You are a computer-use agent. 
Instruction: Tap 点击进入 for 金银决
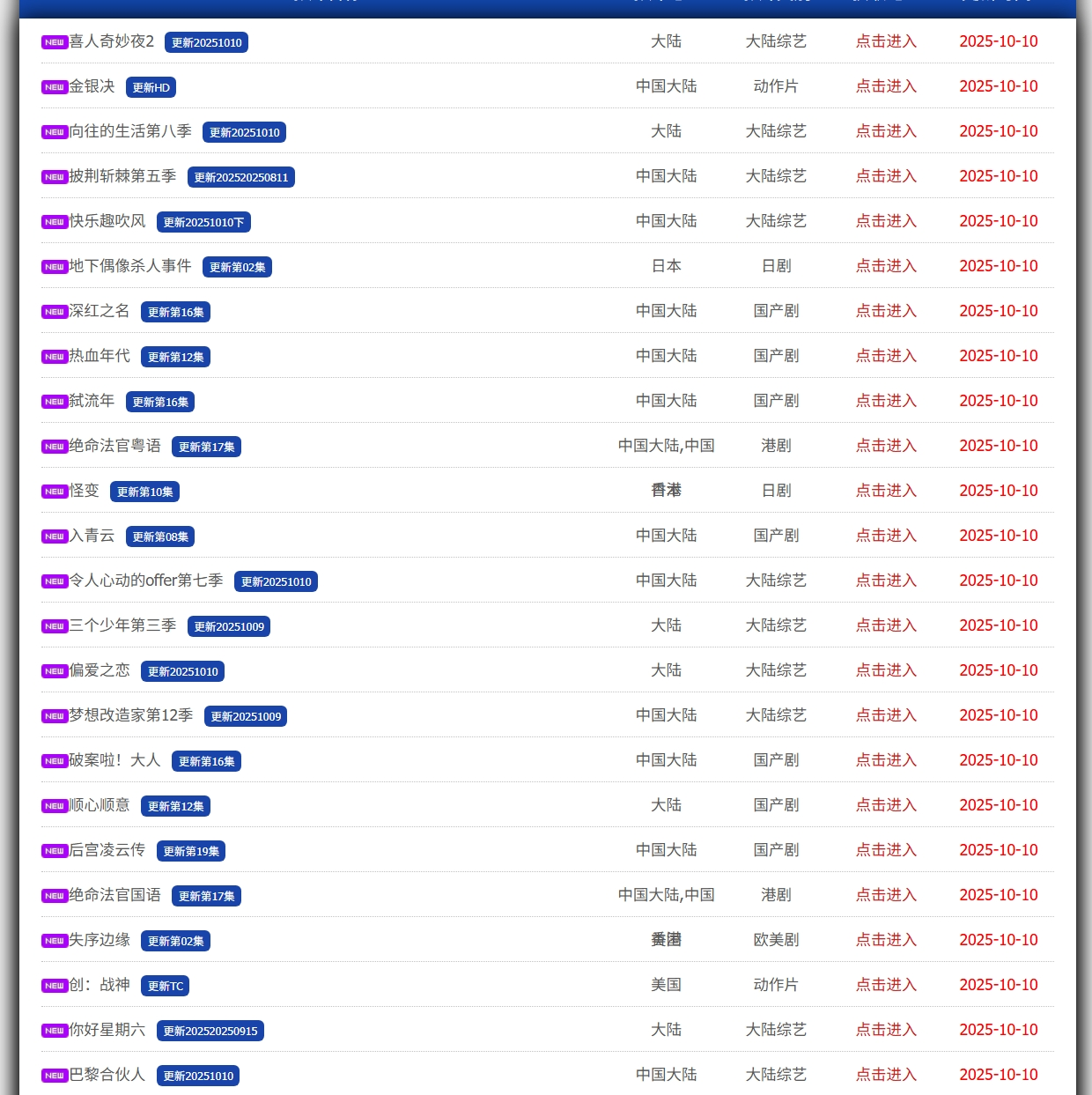(x=886, y=86)
